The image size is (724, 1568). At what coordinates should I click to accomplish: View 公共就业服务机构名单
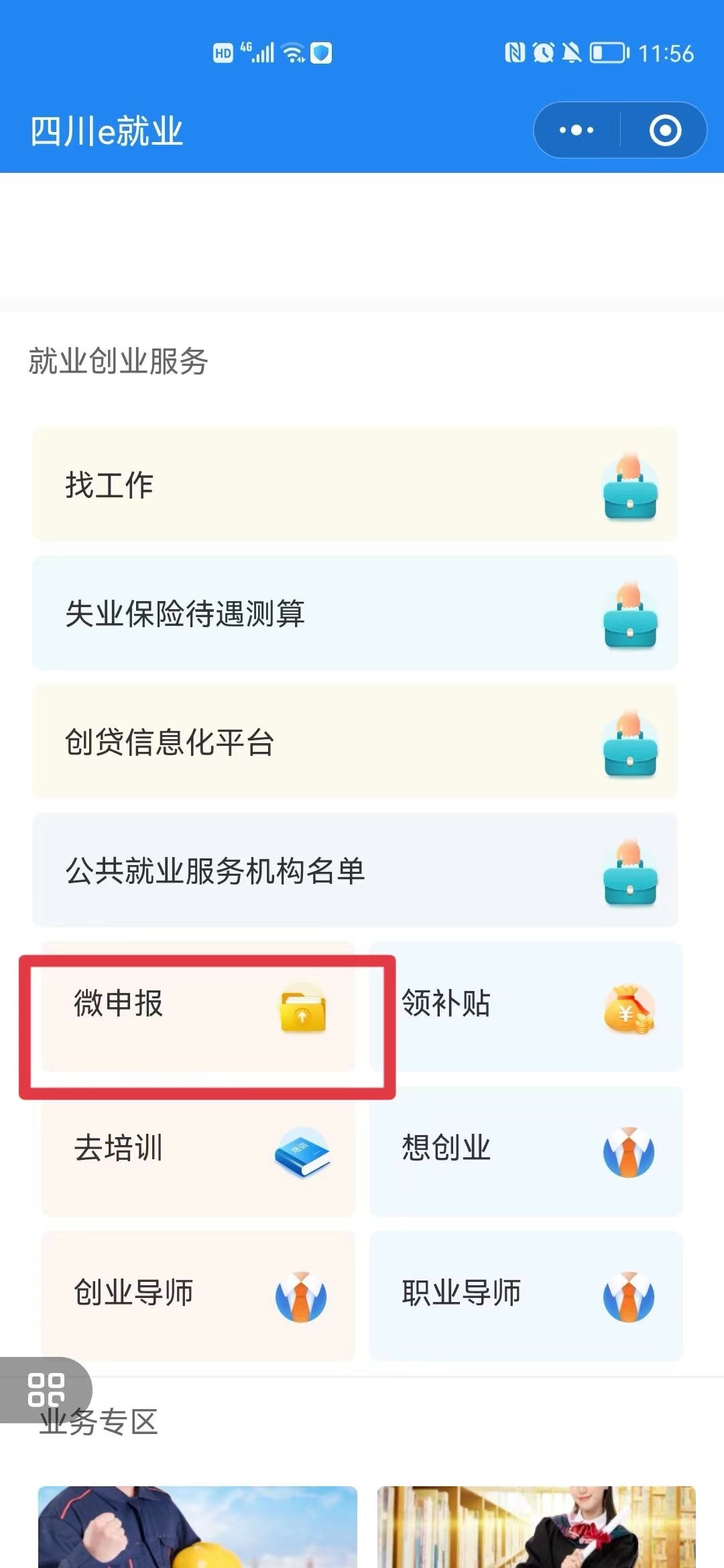point(355,870)
